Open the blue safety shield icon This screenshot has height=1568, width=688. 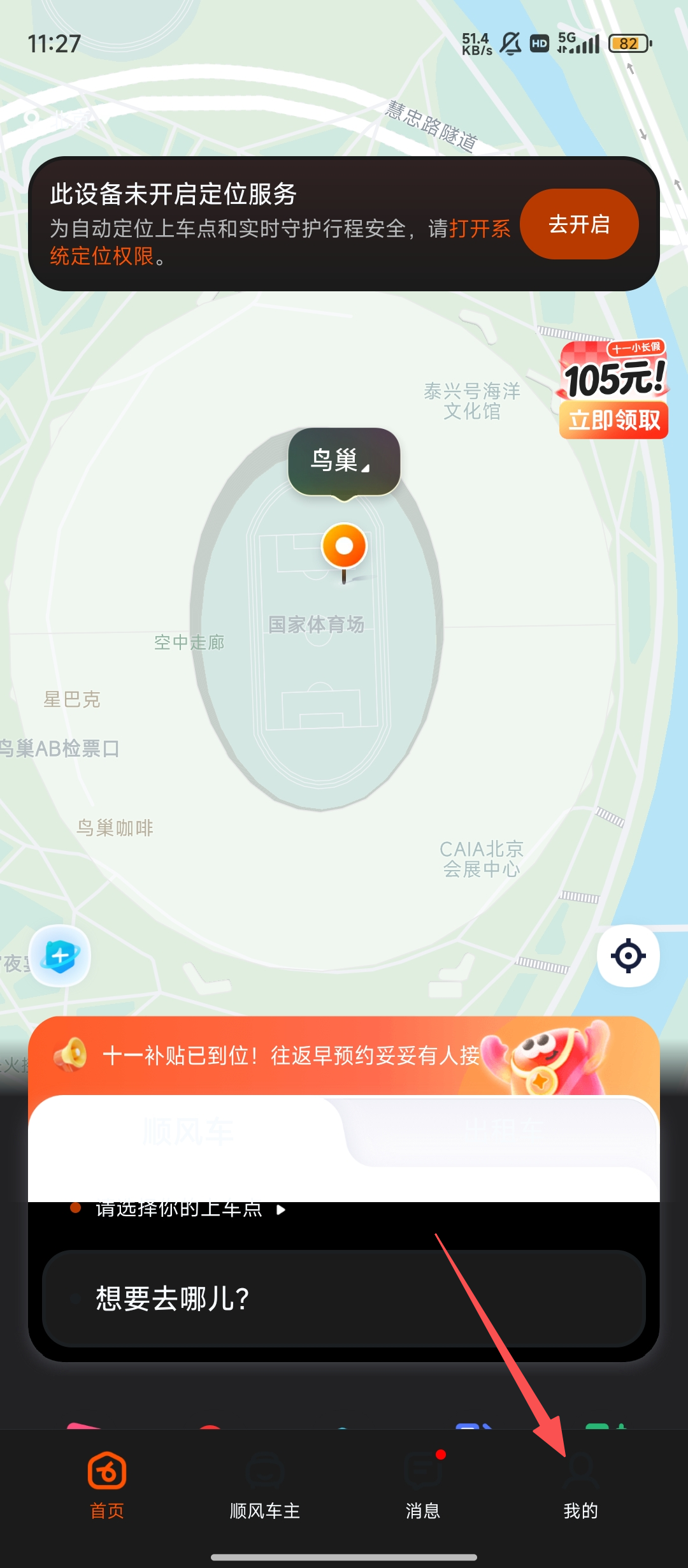[x=61, y=955]
